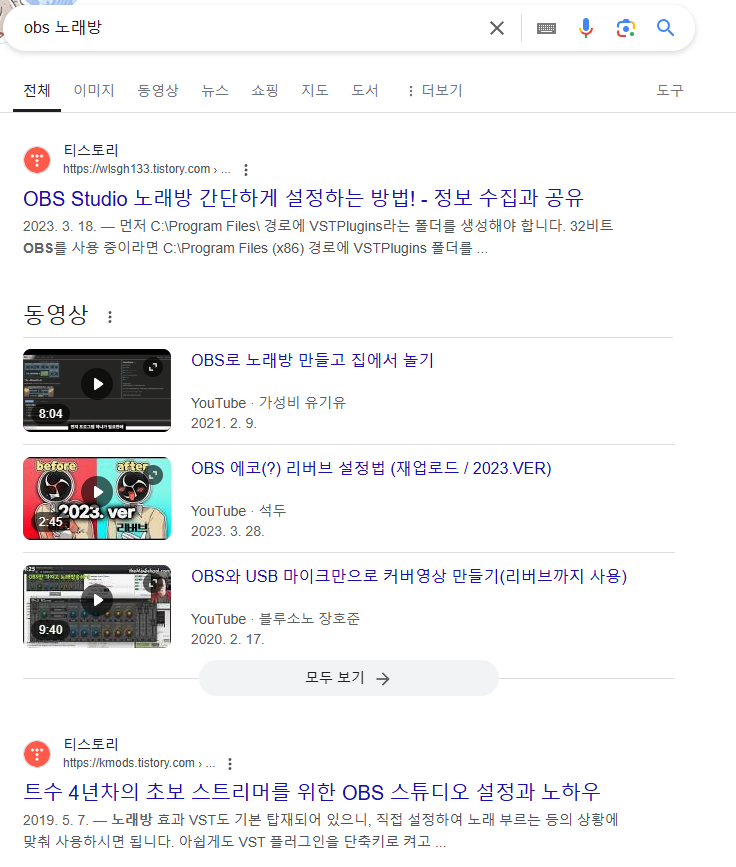Open the three-dot menu next to 동영상 heading
This screenshot has width=736, height=867.
(x=110, y=314)
